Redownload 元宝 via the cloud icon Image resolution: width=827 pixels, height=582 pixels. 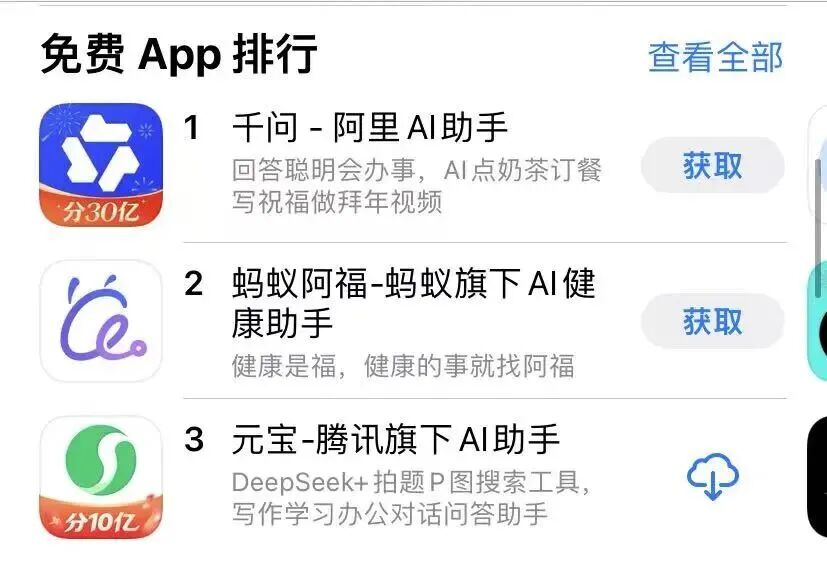tap(712, 477)
